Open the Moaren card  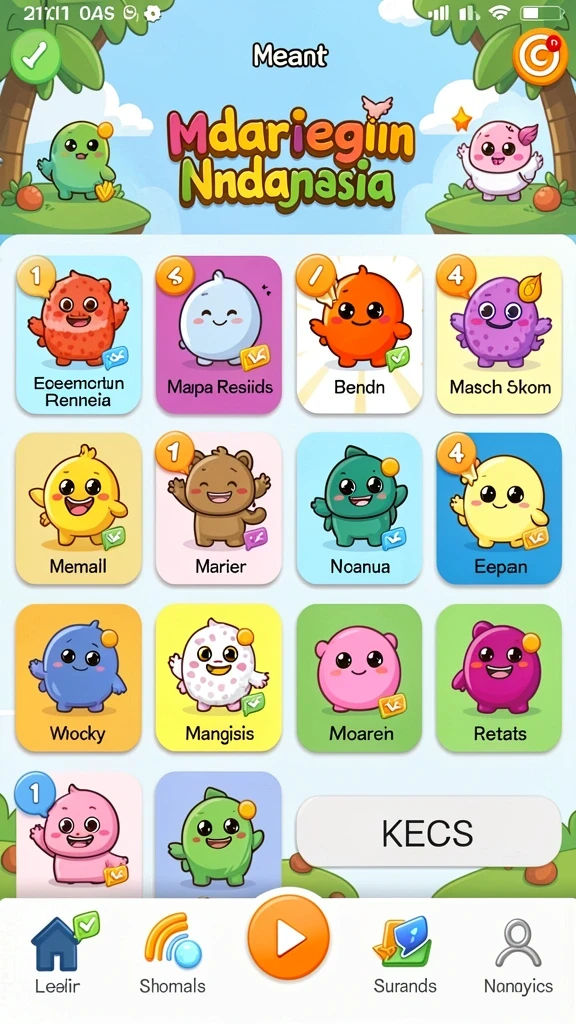tap(359, 678)
